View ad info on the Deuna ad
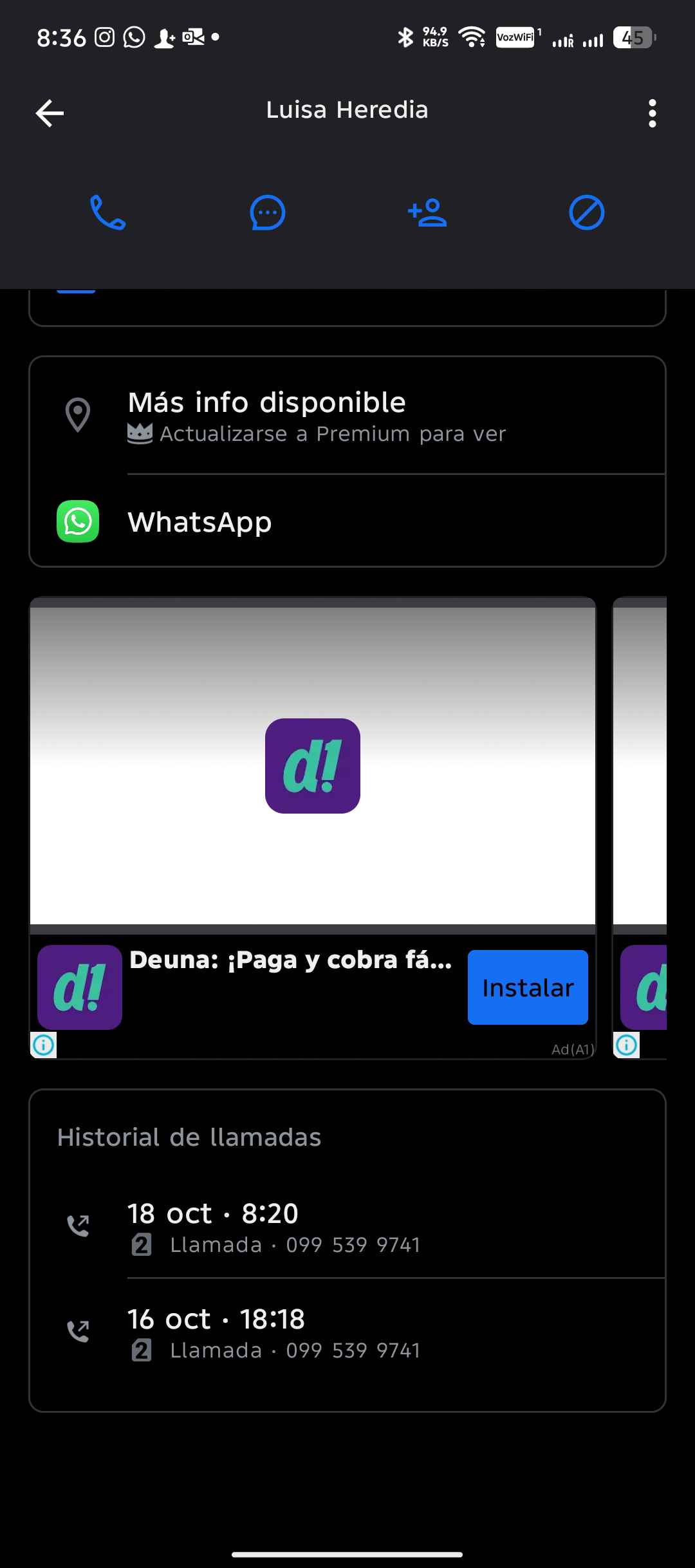The image size is (695, 1568). pos(44,1045)
